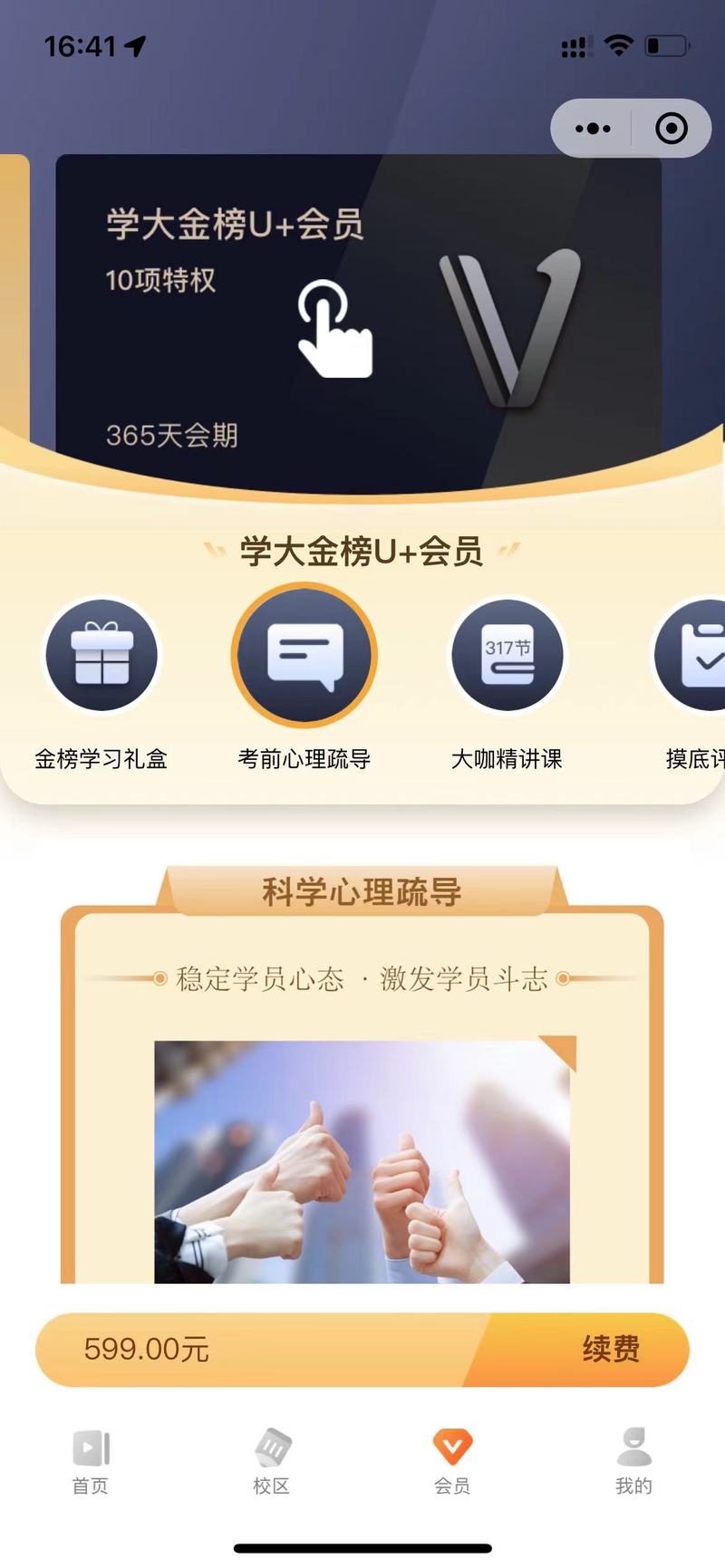Viewport: 725px width, 1568px height.
Task: Switch to the 会员 tab
Action: [x=452, y=1461]
